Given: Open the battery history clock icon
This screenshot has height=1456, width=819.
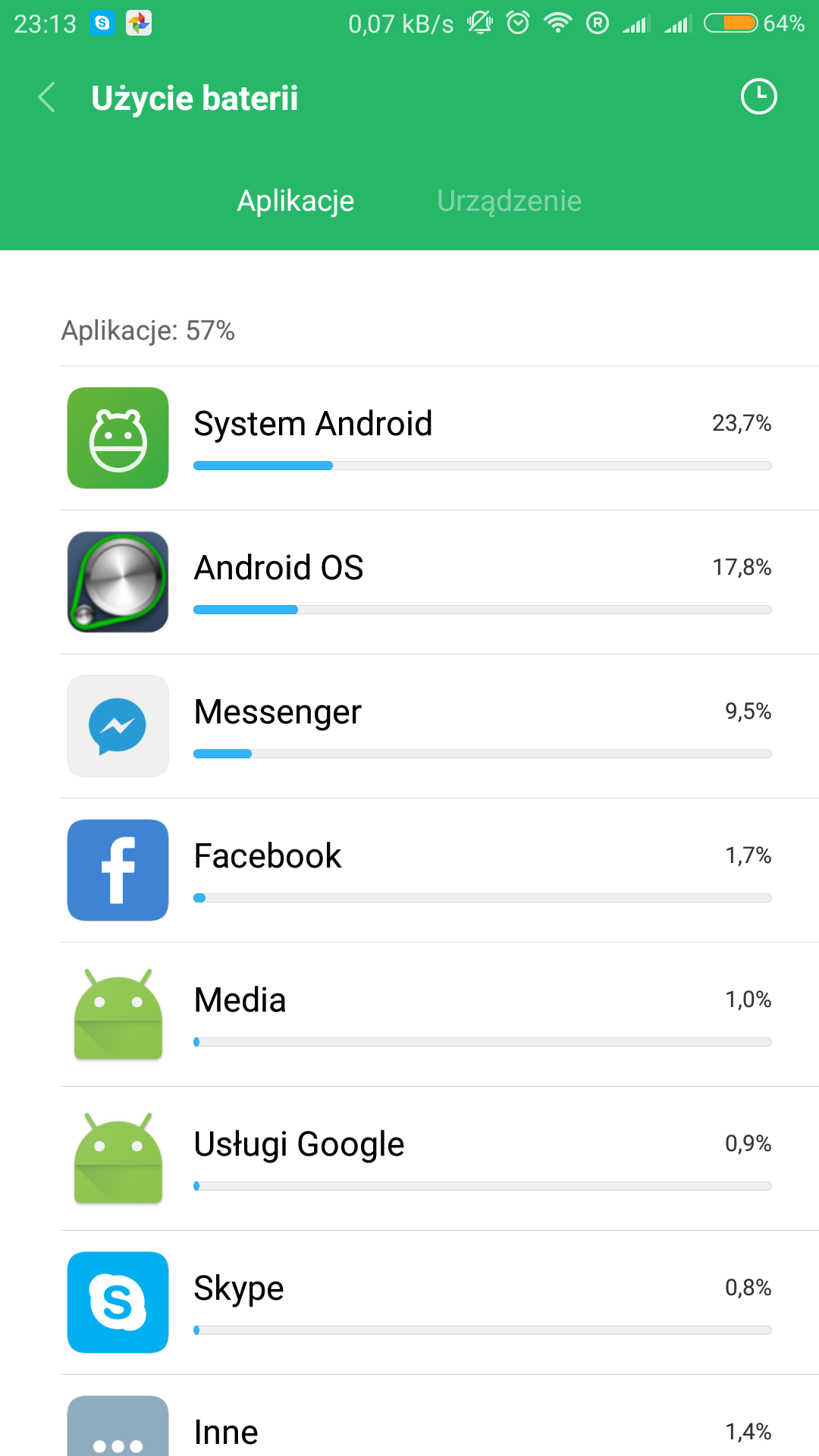Looking at the screenshot, I should 758,97.
